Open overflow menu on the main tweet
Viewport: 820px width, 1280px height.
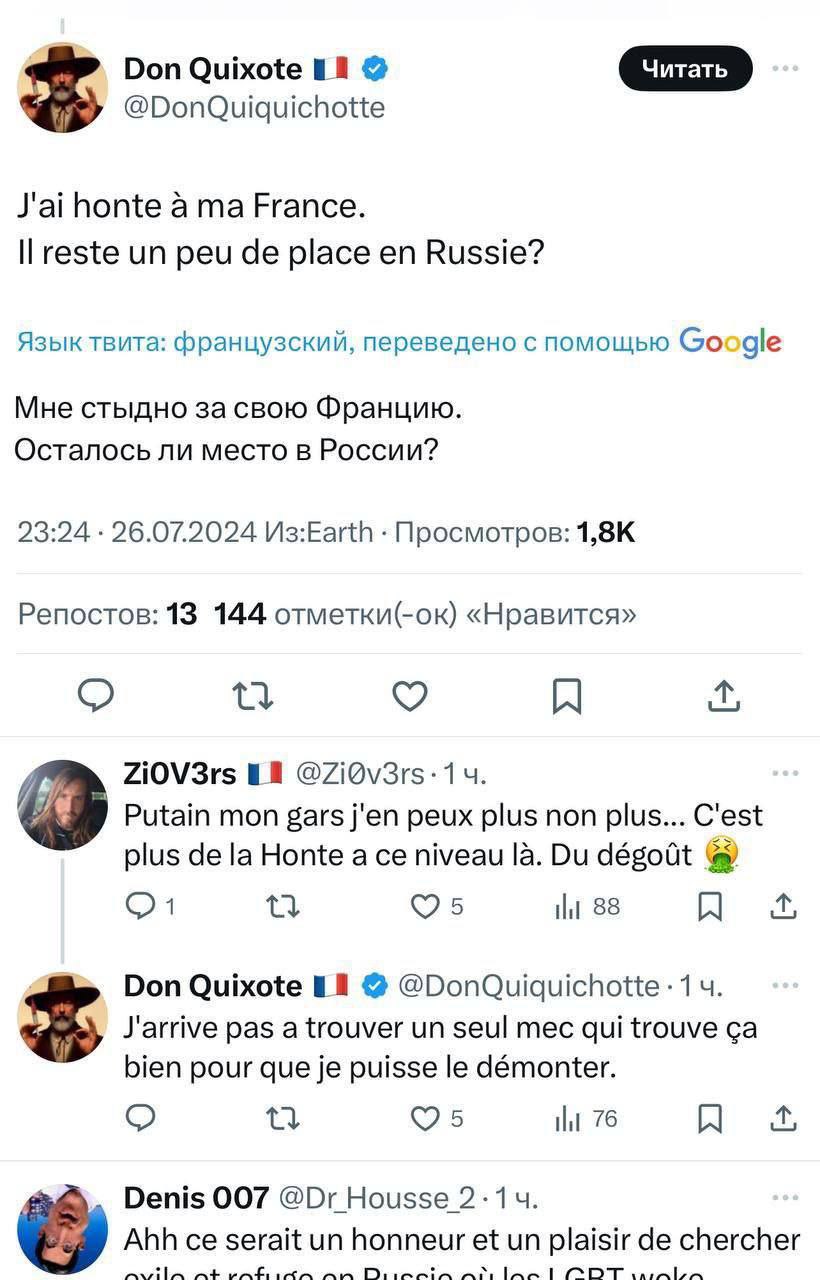click(x=786, y=68)
